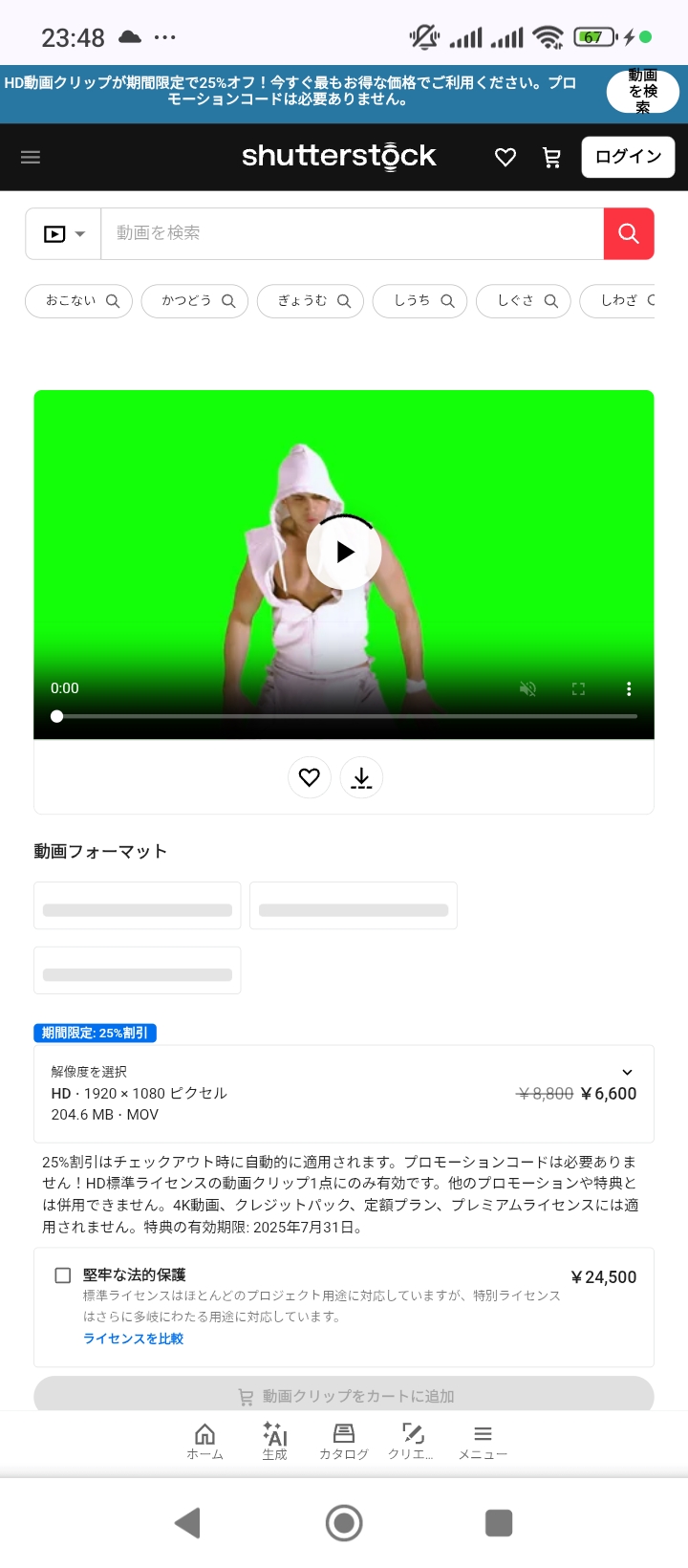Screen dimensions: 688x1568
Task: Save clip with heart below video
Action: coord(310,777)
